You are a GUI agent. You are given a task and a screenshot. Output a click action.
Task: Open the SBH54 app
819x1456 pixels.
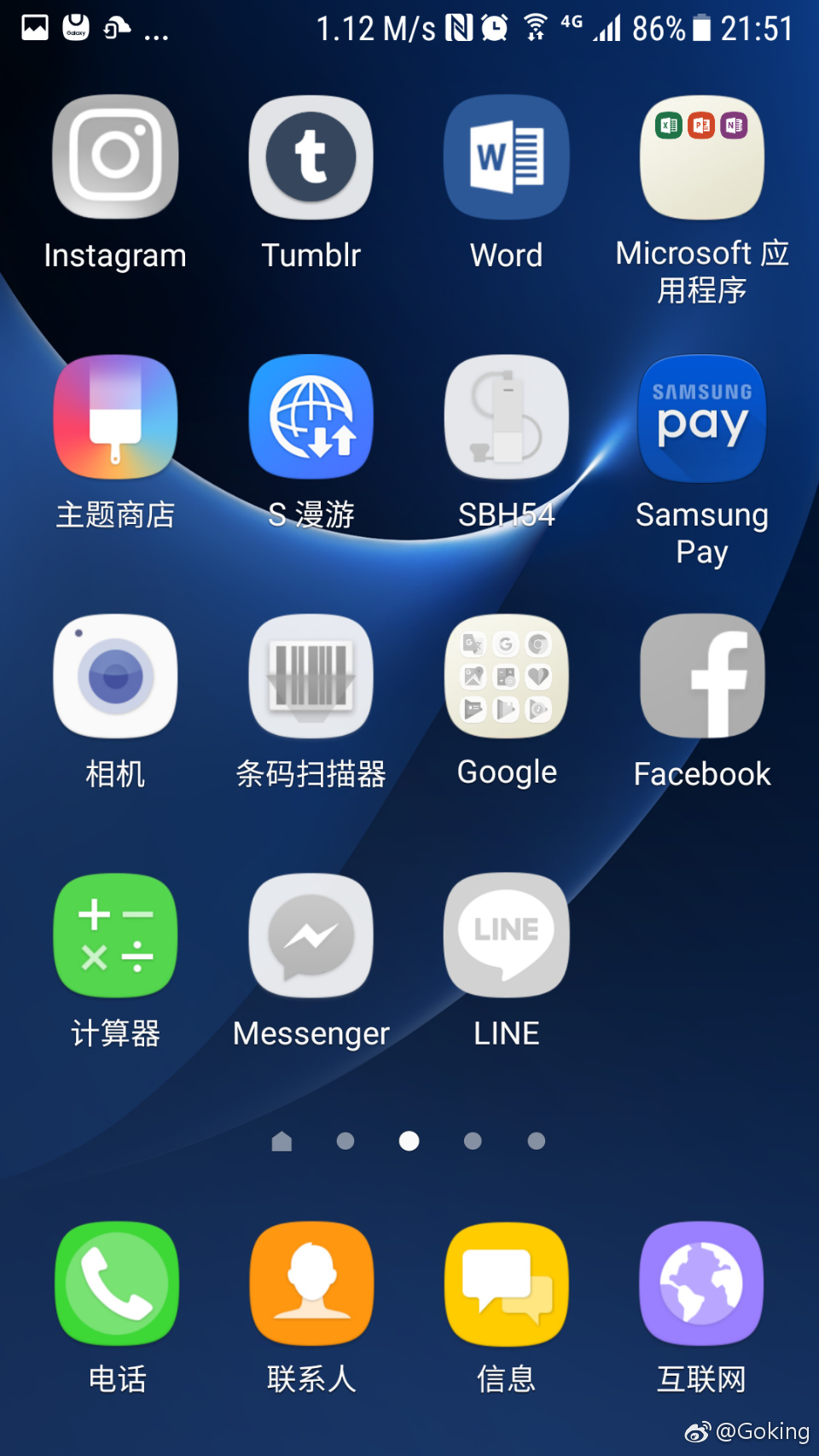pos(507,418)
